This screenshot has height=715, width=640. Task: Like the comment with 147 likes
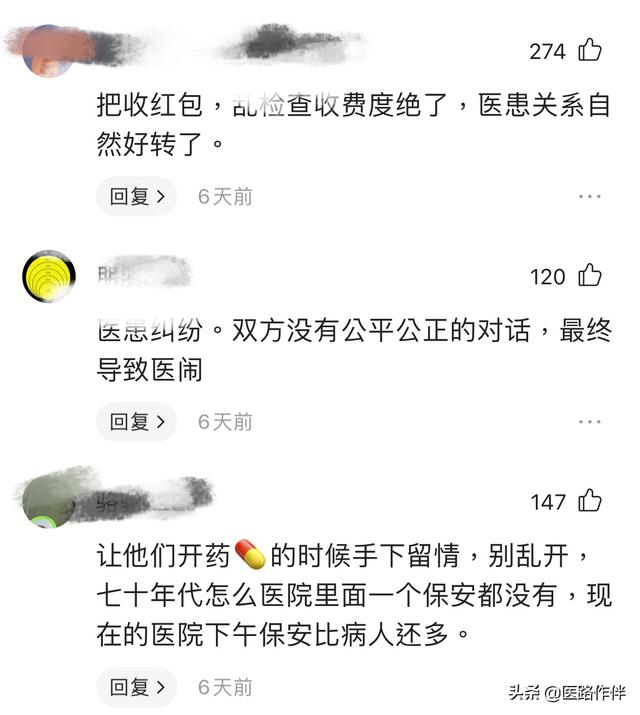point(590,501)
